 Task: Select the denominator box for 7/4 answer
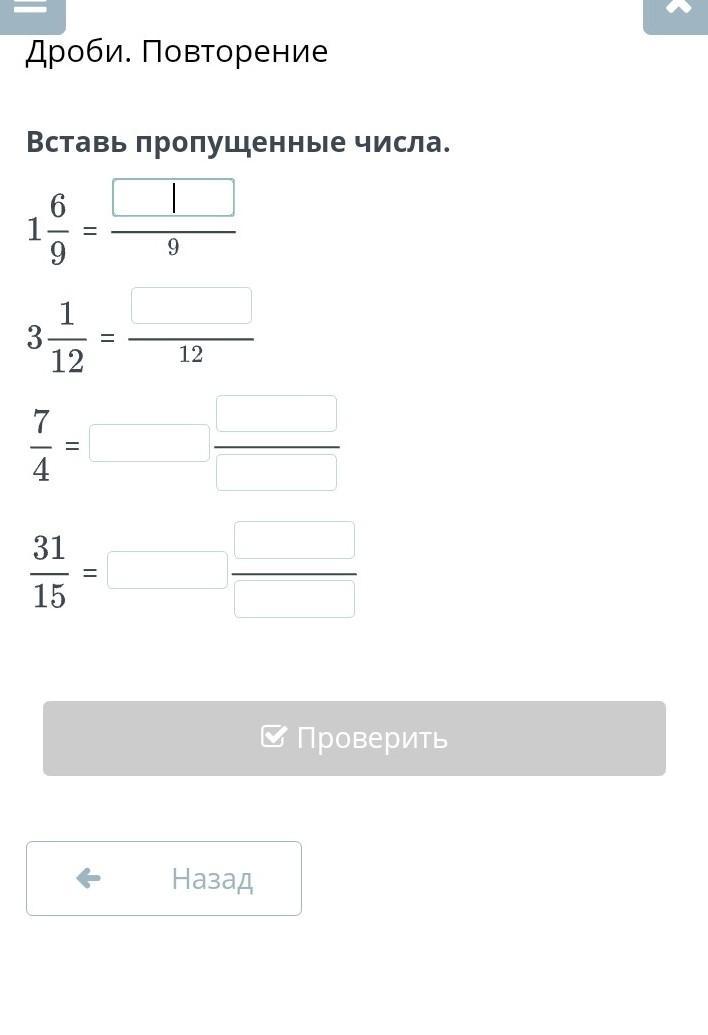click(x=276, y=473)
